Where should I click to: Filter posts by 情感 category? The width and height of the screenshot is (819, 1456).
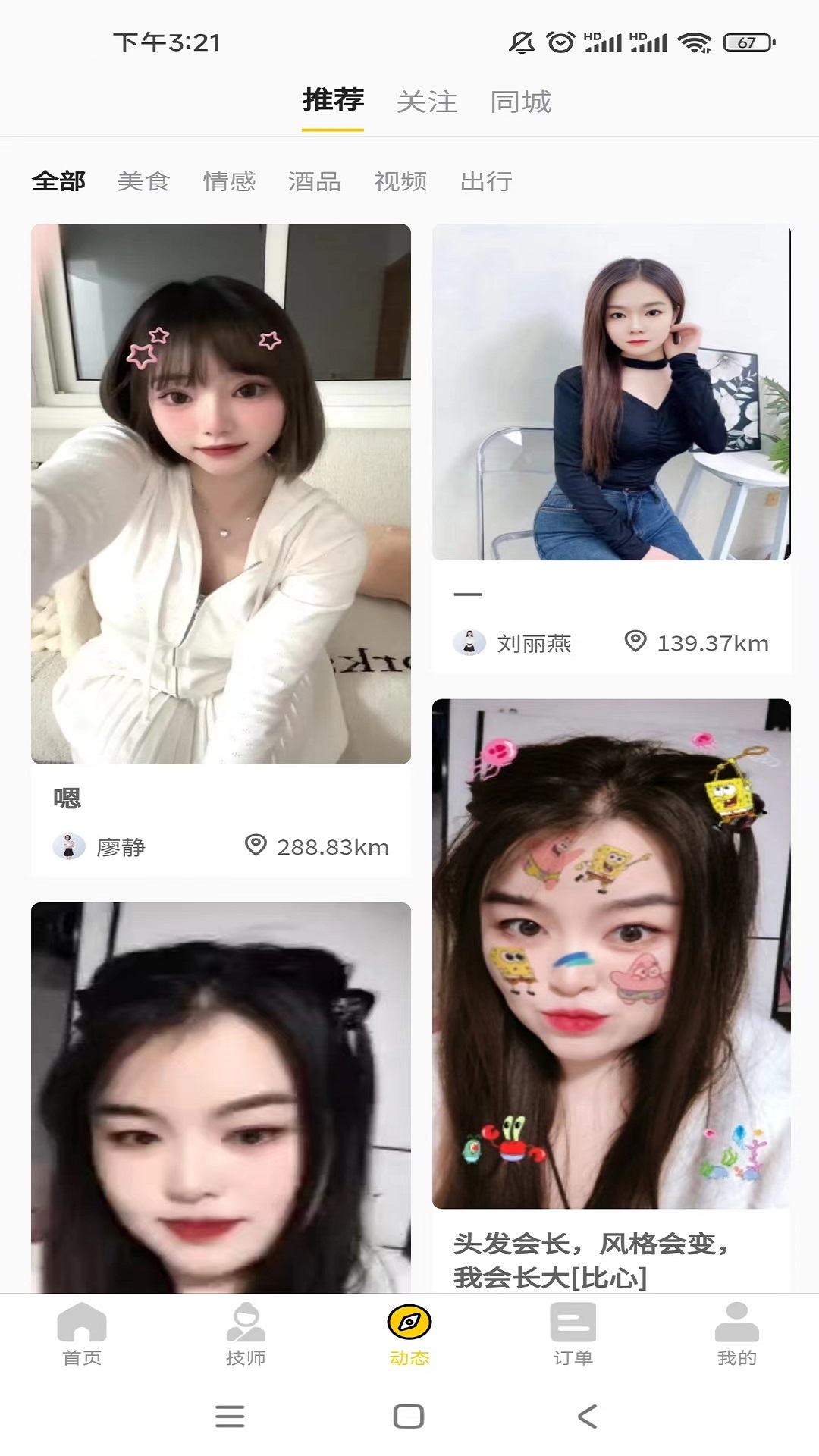pos(229,181)
